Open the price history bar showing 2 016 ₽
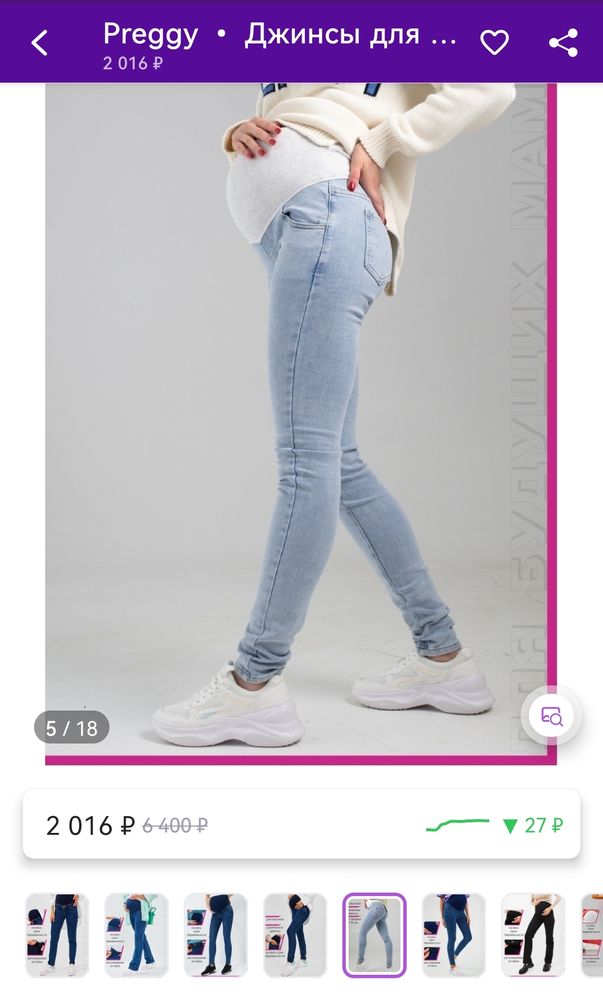Screen dimensions: 603x1000 pos(302,825)
